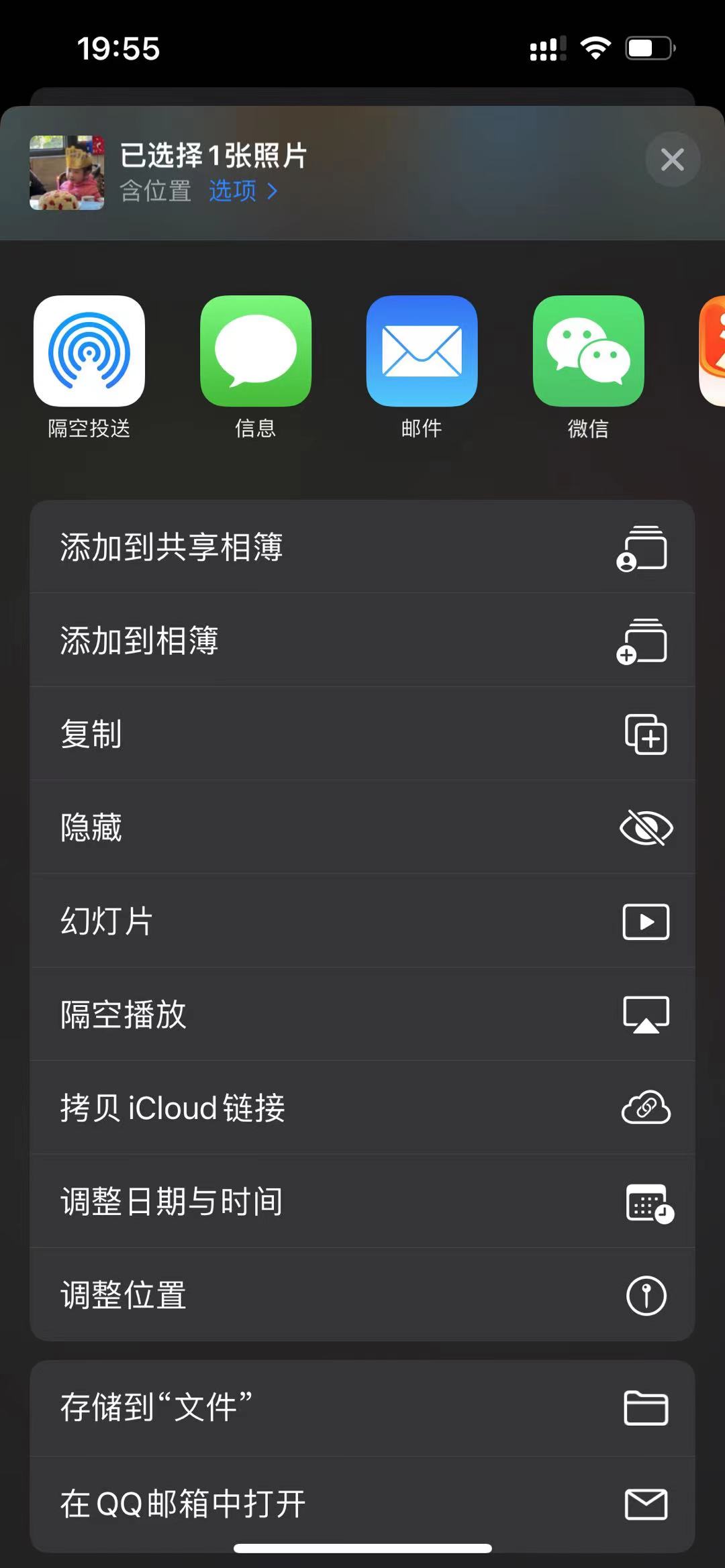
Task: Open the 选项 options link
Action: pos(242,191)
